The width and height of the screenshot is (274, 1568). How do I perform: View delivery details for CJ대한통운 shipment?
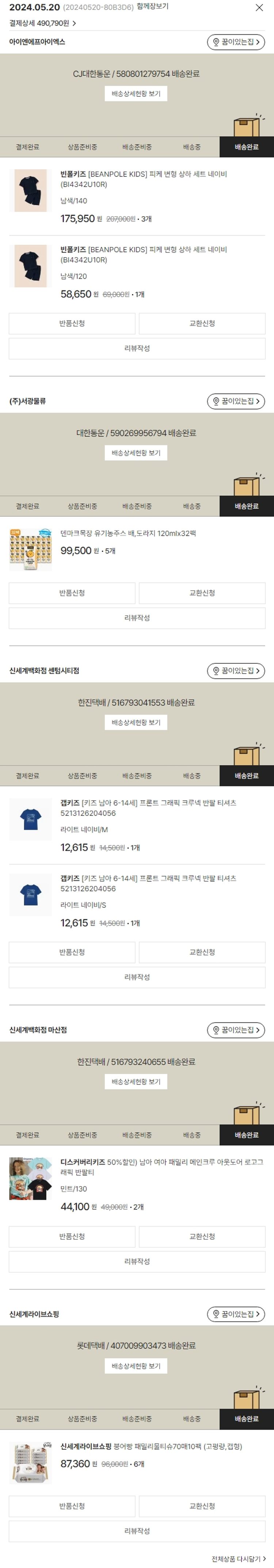coord(136,94)
